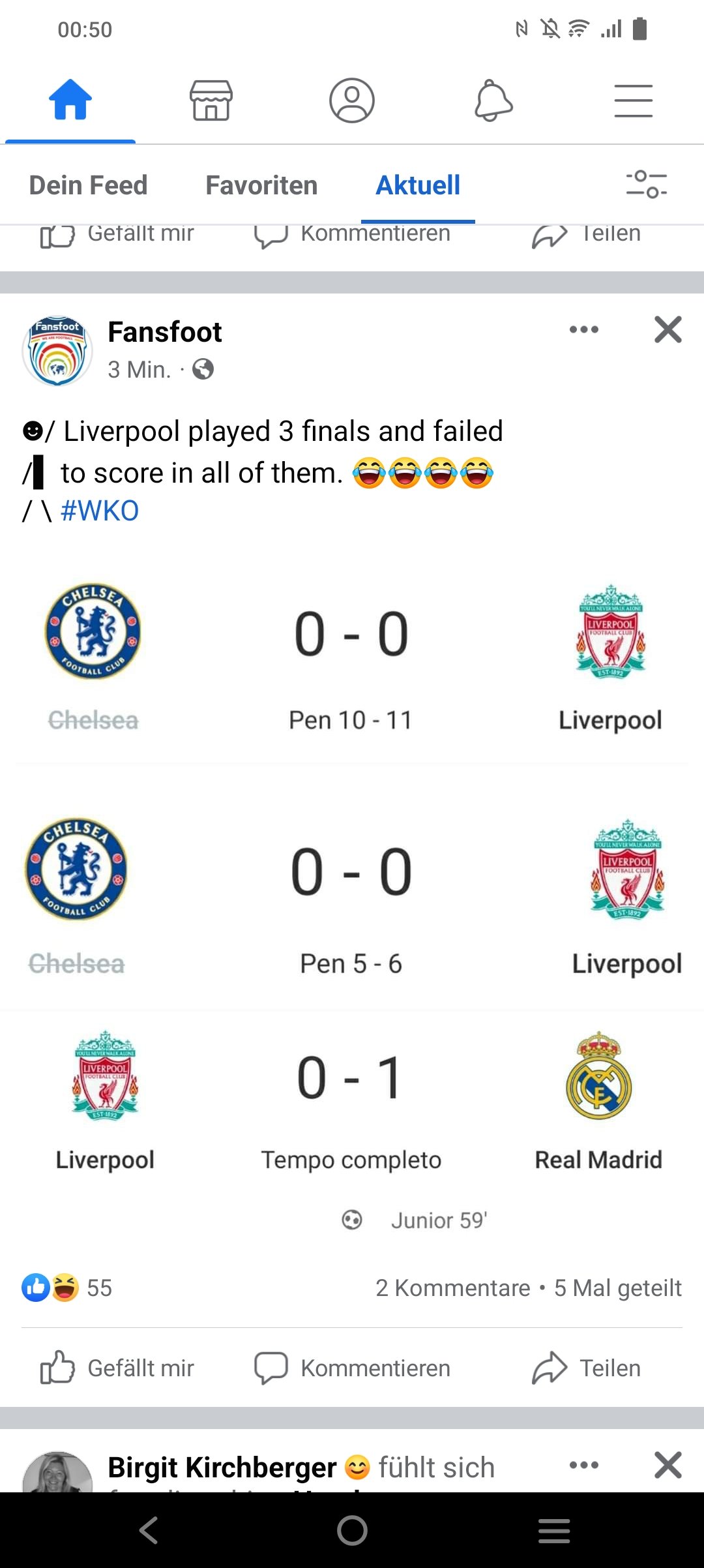Open the Marketplace tab

click(211, 100)
